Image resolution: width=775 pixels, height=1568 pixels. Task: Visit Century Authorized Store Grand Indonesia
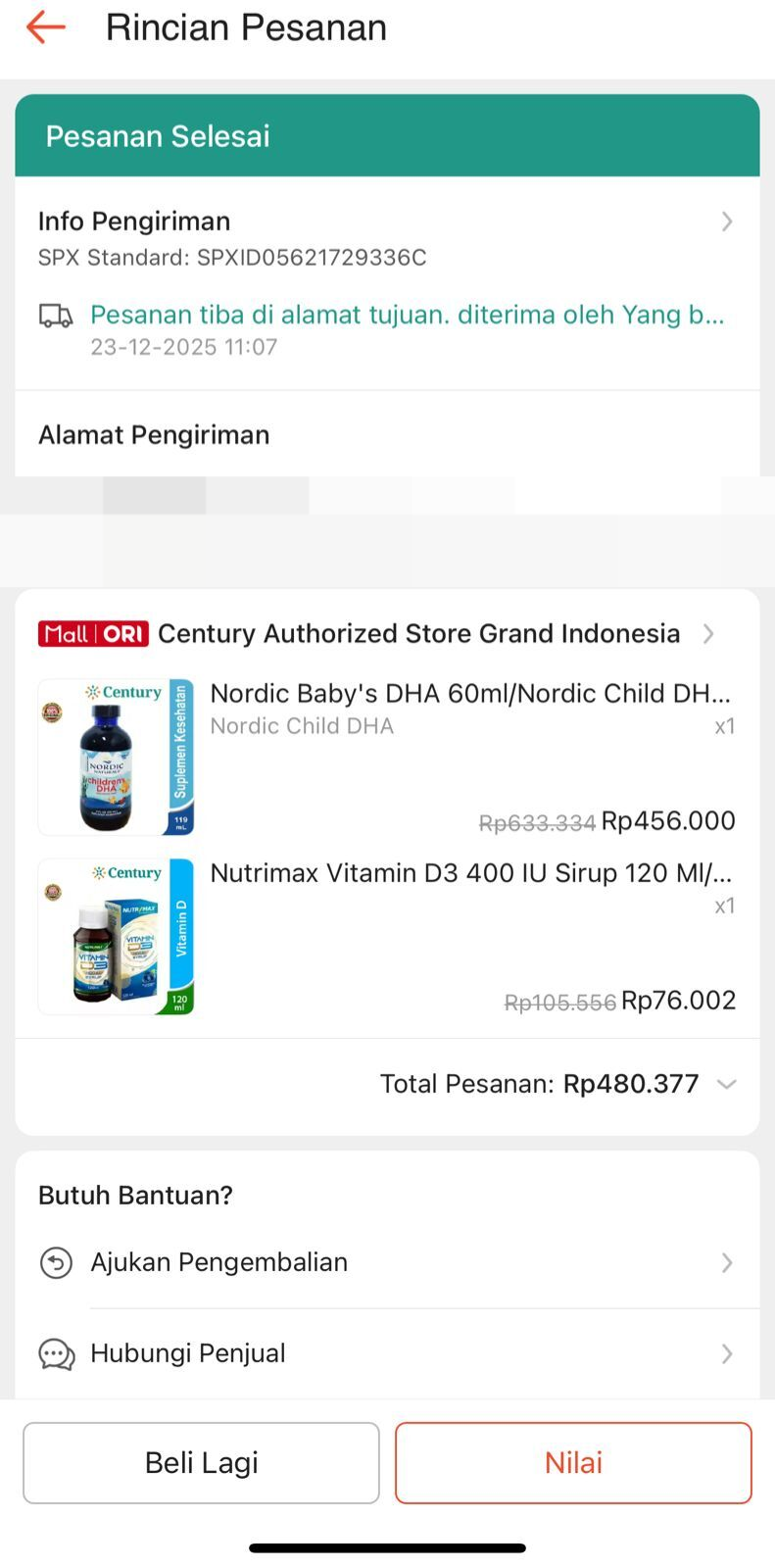(418, 634)
